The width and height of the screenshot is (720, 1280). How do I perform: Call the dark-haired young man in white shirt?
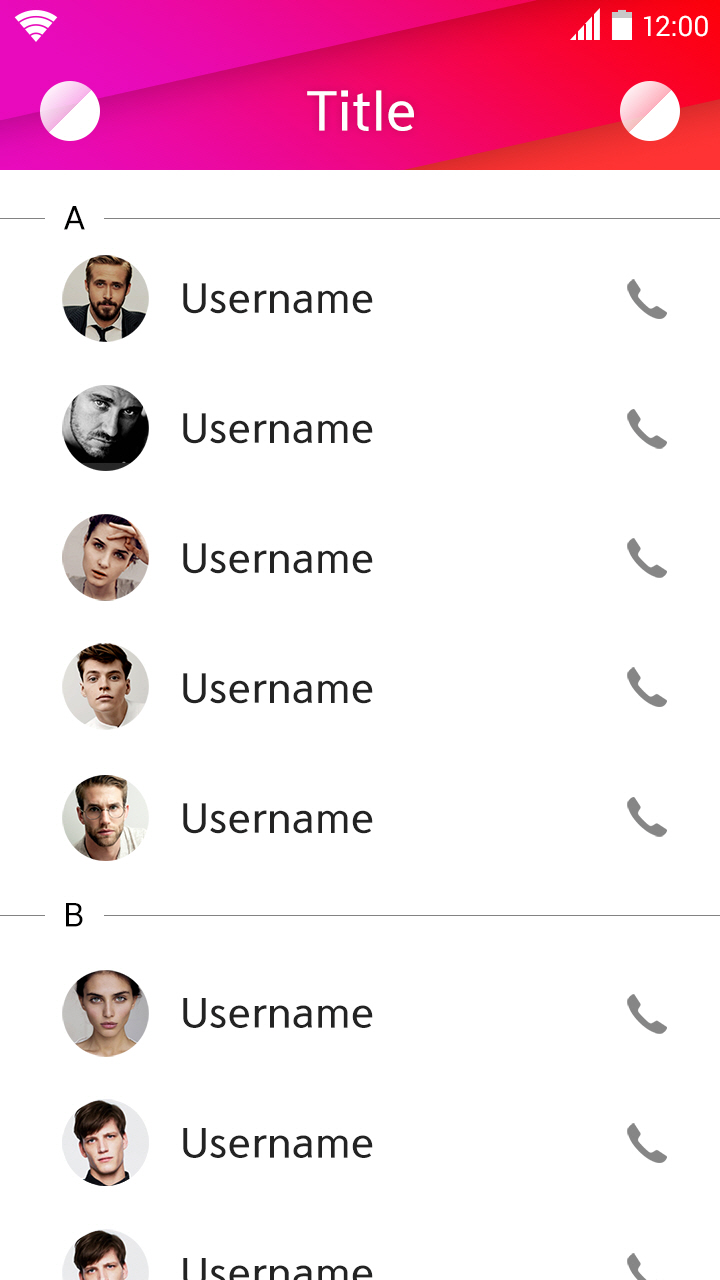pyautogui.click(x=647, y=688)
